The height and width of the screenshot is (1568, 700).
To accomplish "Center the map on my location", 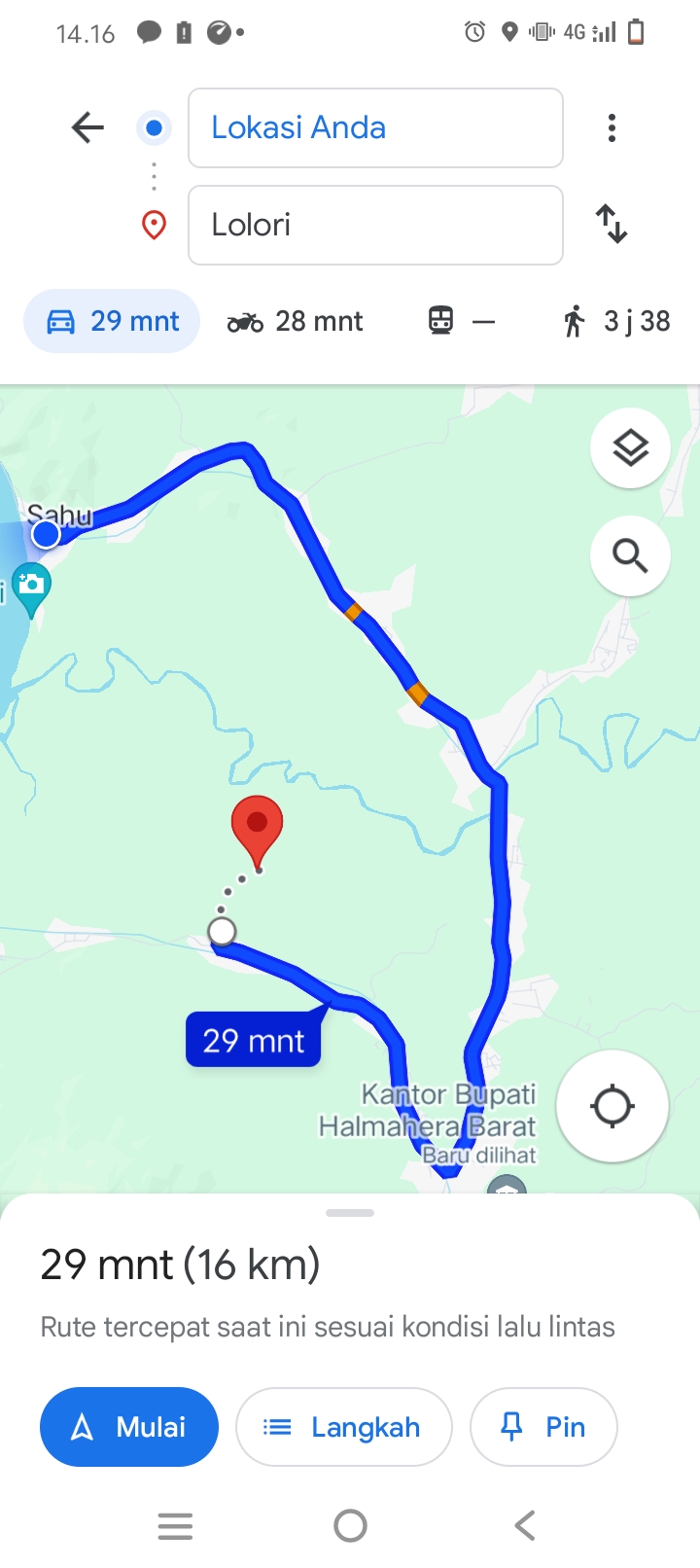I will coord(612,1106).
